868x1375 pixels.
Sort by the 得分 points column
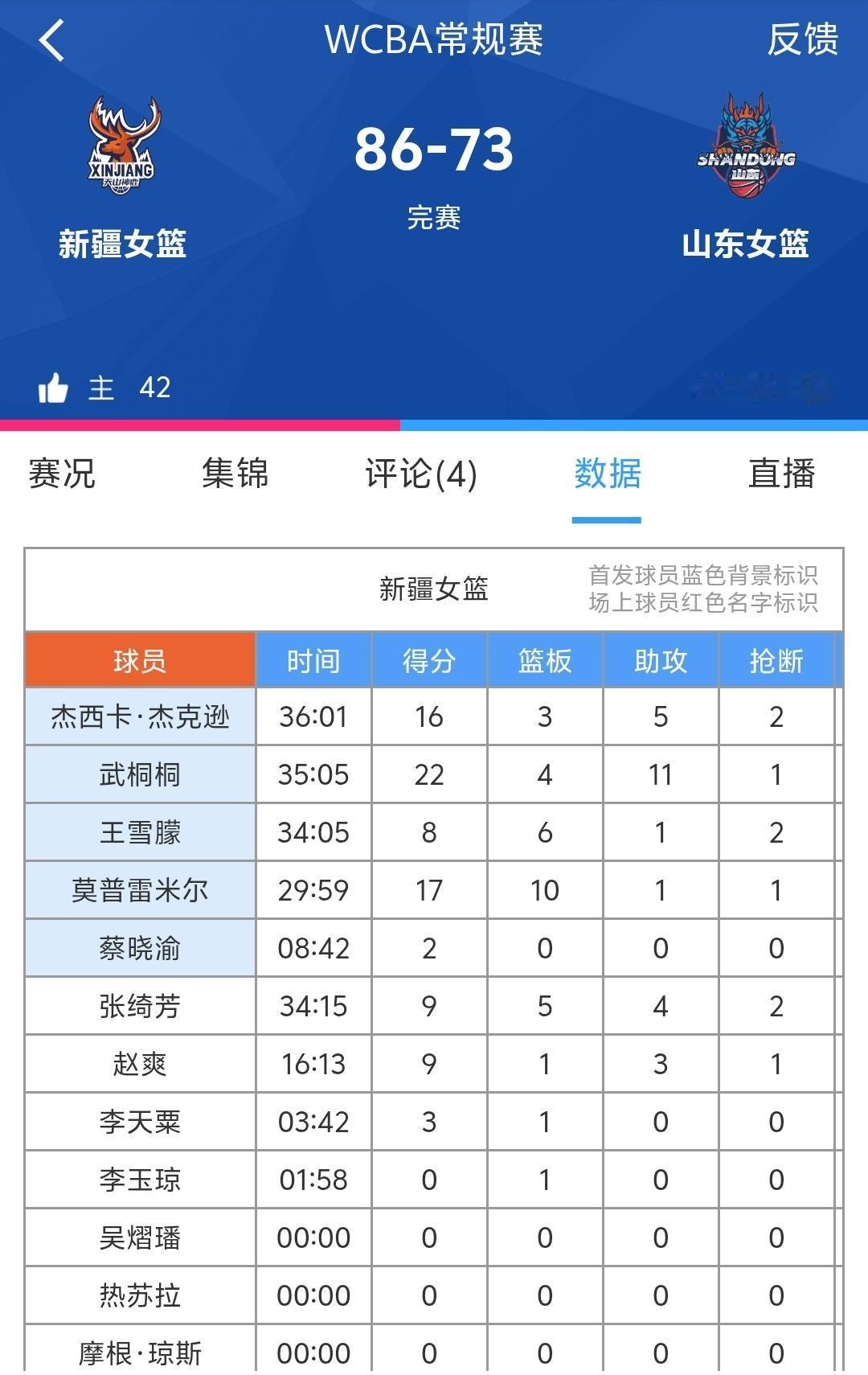pos(430,659)
